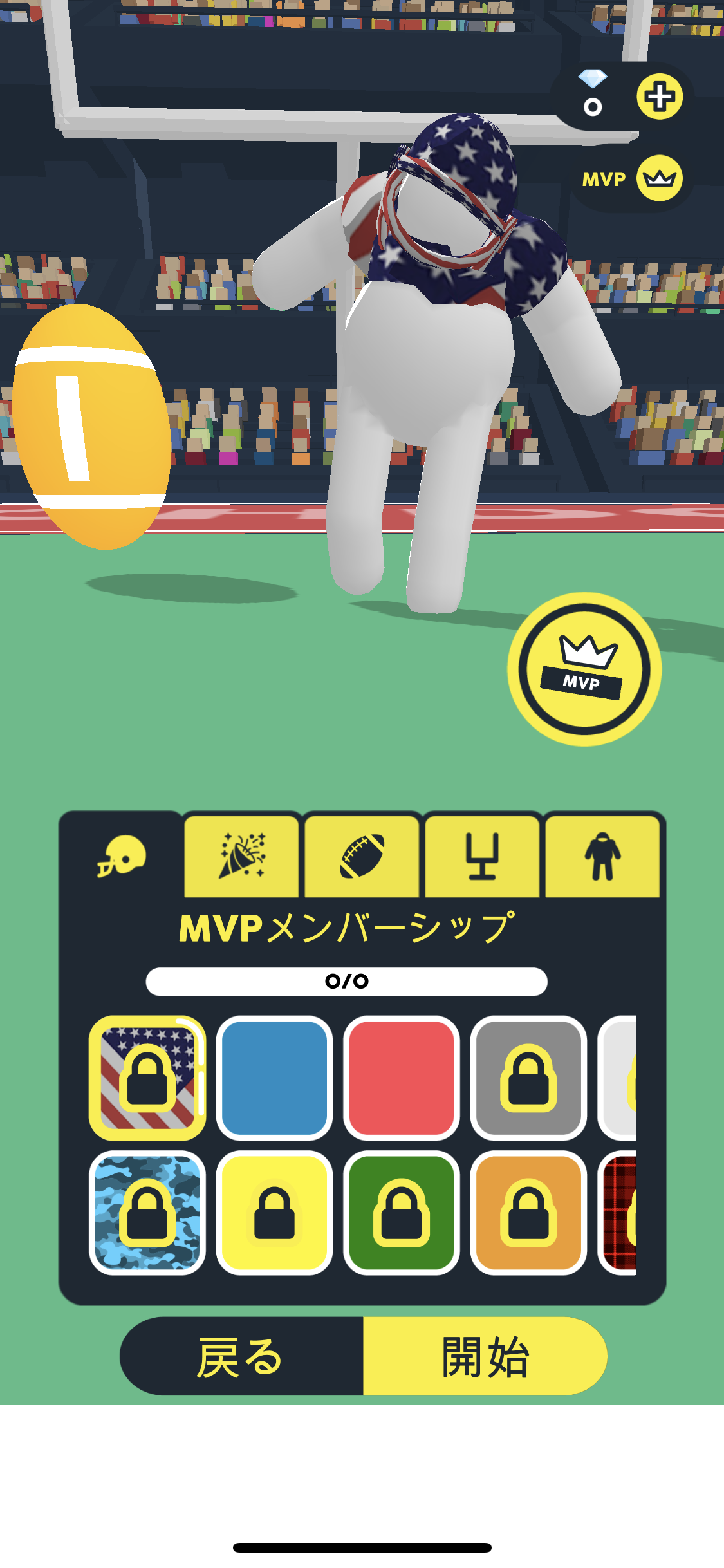Viewport: 724px width, 1568px height.
Task: Select the locked blue camo helmet skin
Action: click(147, 1212)
